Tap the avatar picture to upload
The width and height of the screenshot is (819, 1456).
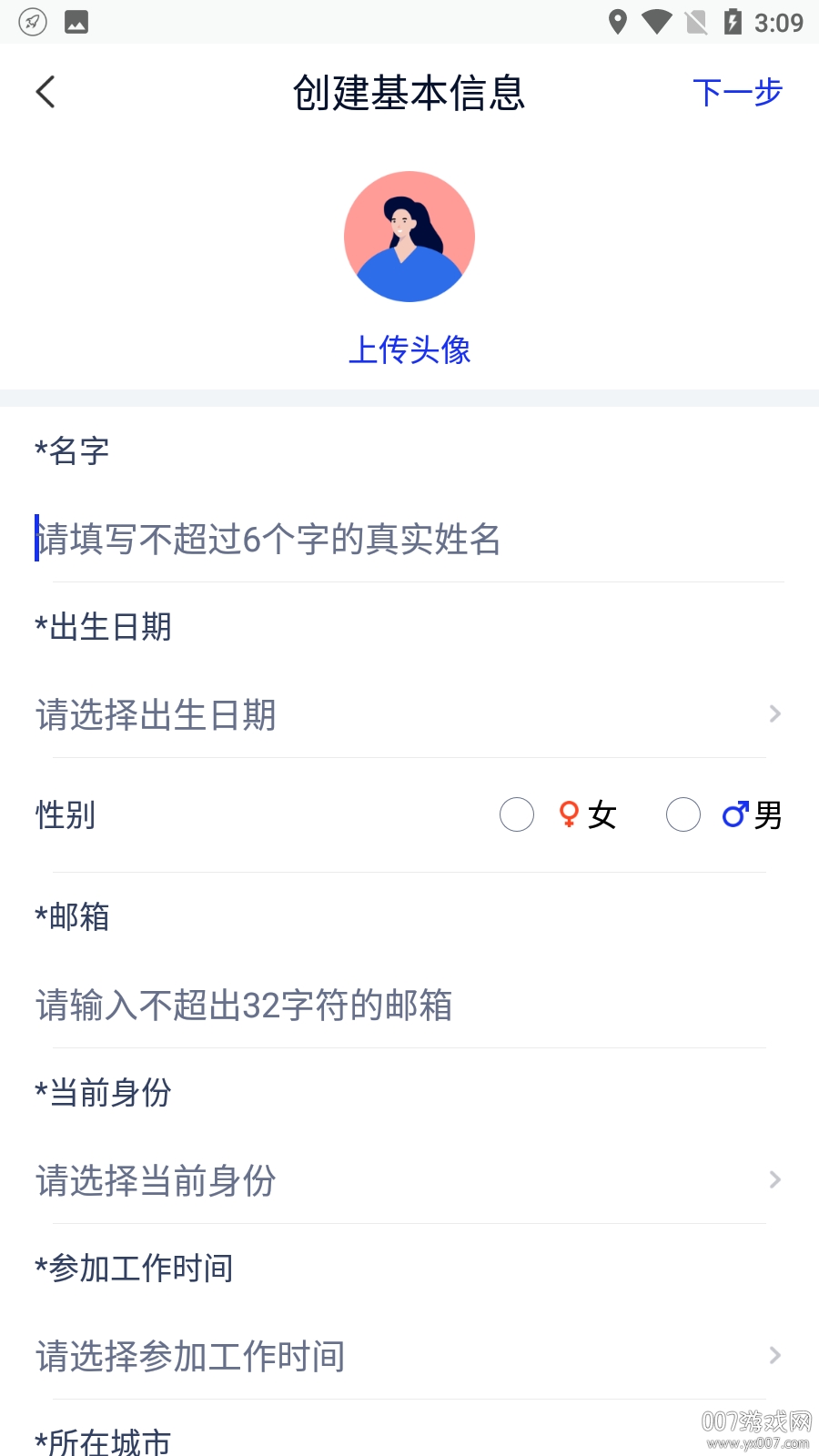point(409,237)
